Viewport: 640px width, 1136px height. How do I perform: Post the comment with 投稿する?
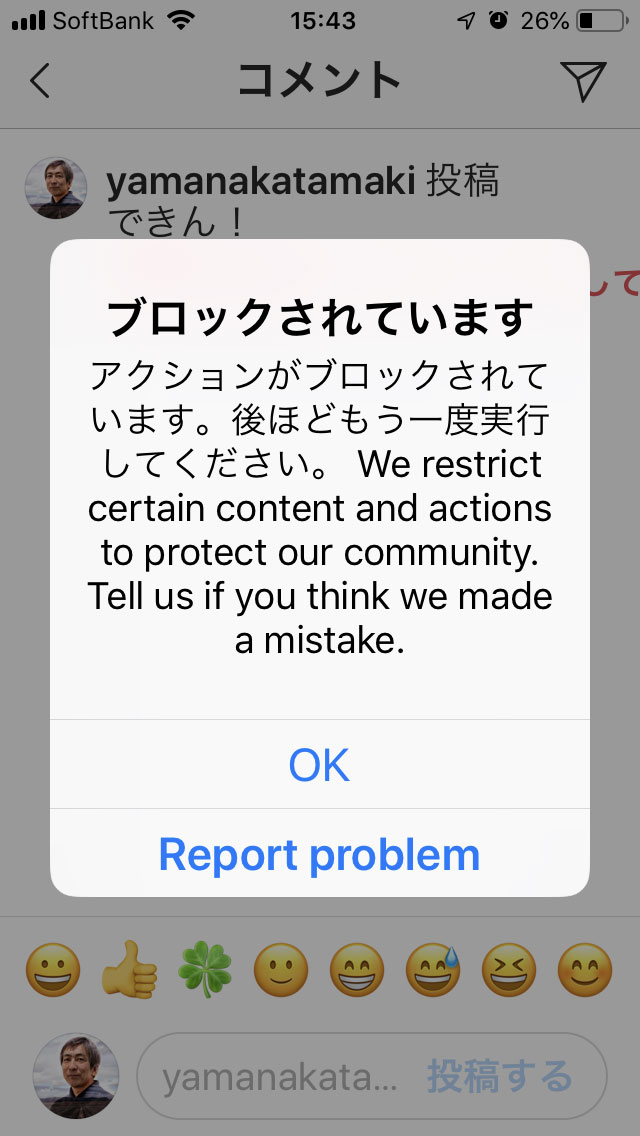(x=500, y=1078)
